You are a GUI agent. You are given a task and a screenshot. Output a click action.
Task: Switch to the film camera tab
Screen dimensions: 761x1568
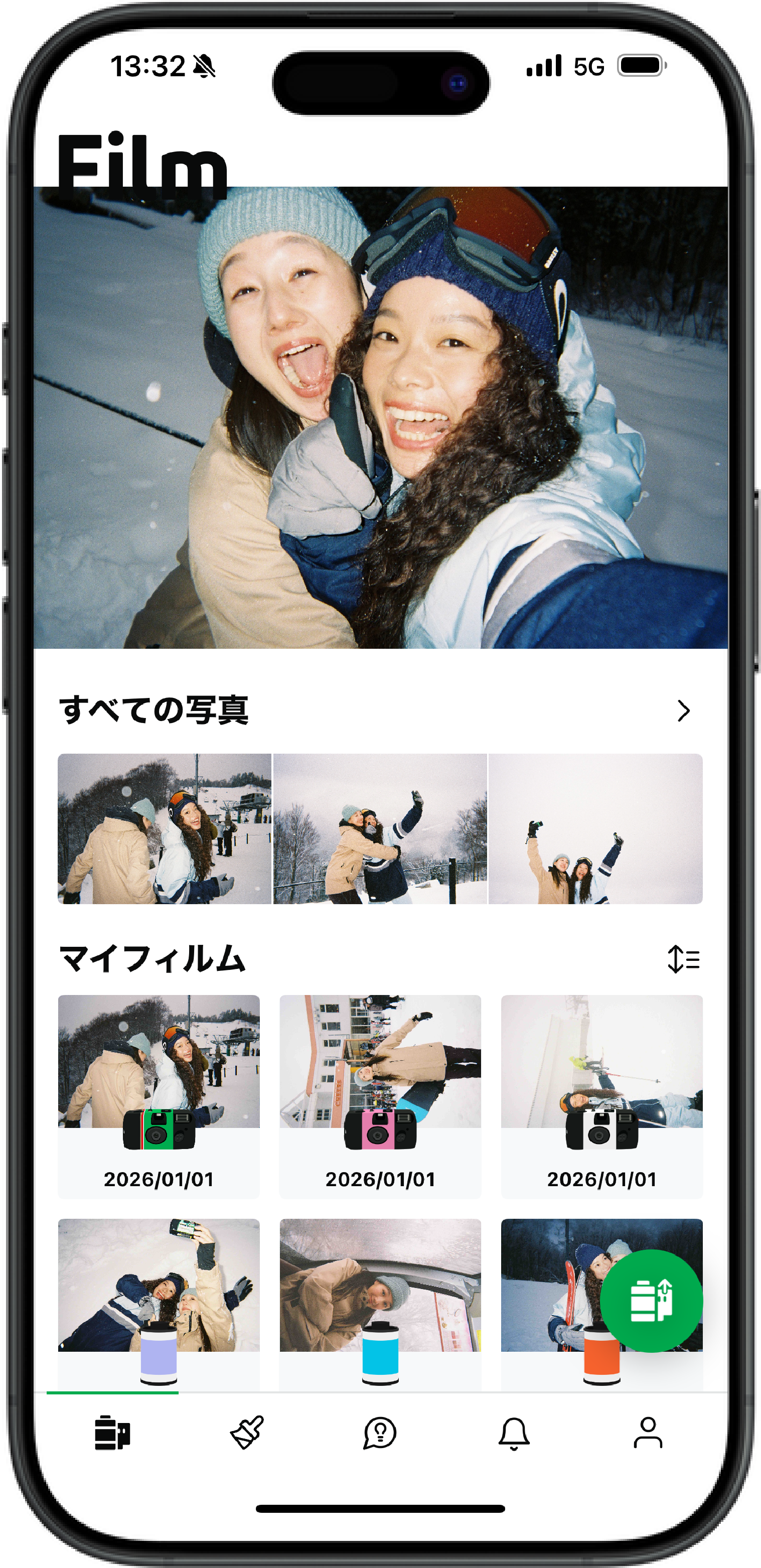pyautogui.click(x=113, y=1432)
